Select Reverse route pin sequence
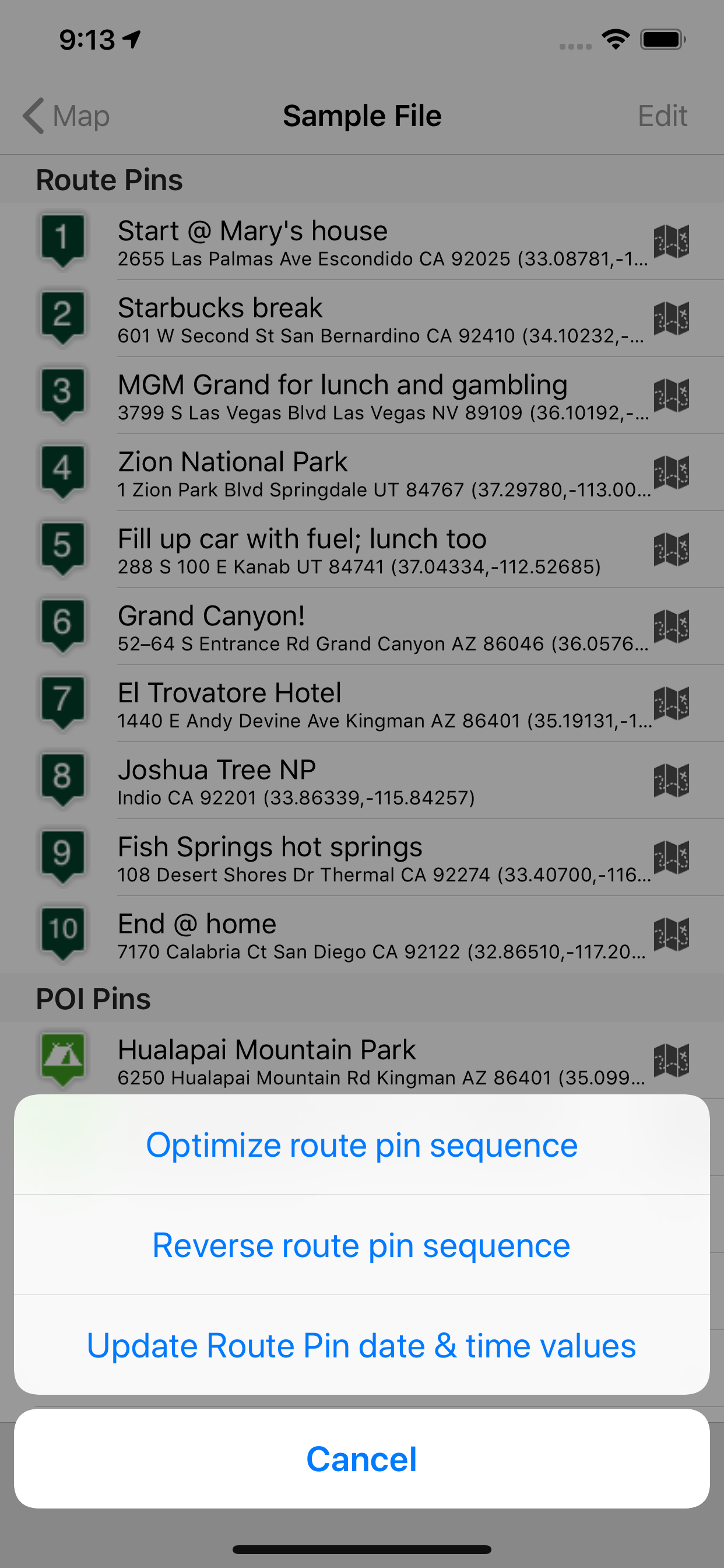Screen dimensions: 724x1568 (x=361, y=1245)
